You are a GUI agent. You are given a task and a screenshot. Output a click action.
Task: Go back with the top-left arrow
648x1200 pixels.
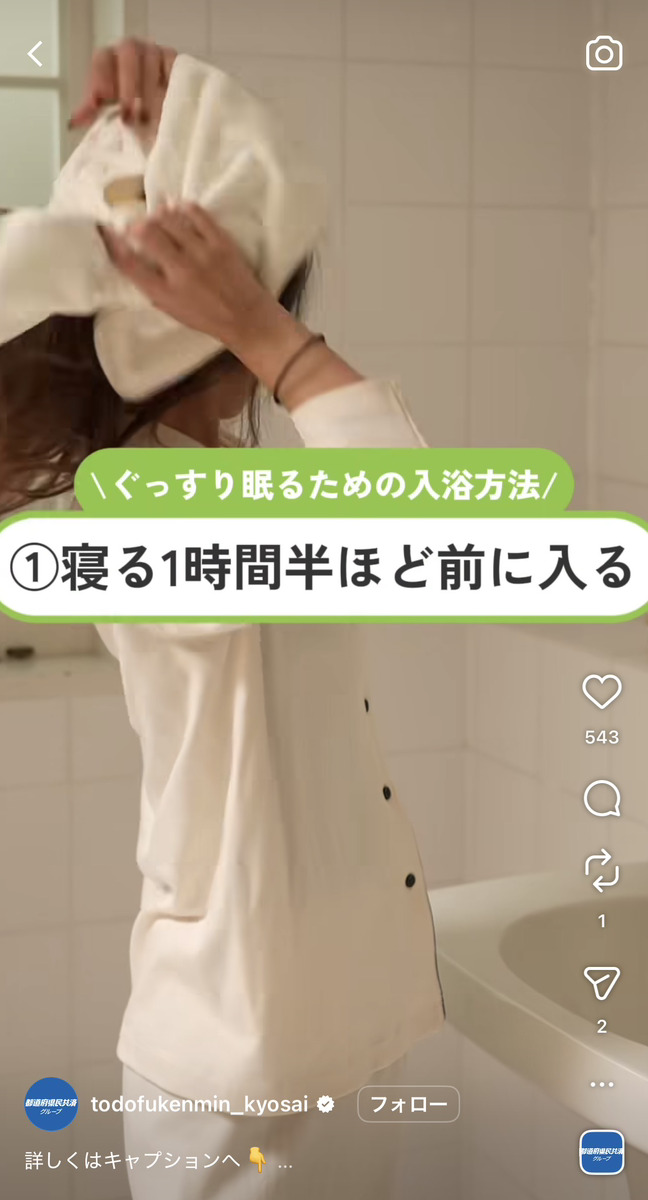[35, 54]
